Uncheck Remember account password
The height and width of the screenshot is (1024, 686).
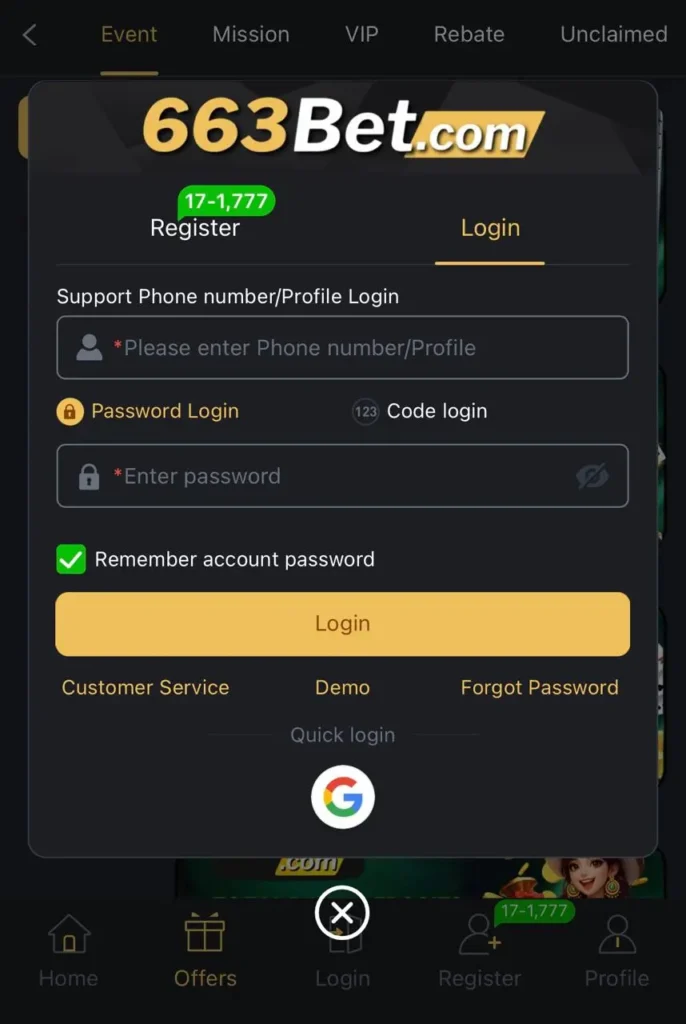click(71, 560)
